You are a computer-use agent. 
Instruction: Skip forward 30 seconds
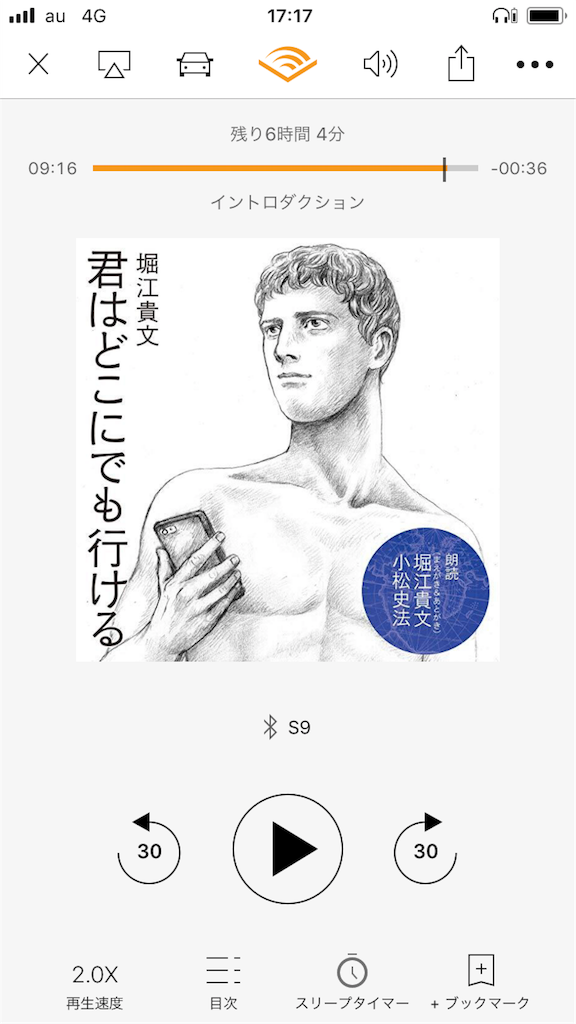click(x=426, y=849)
